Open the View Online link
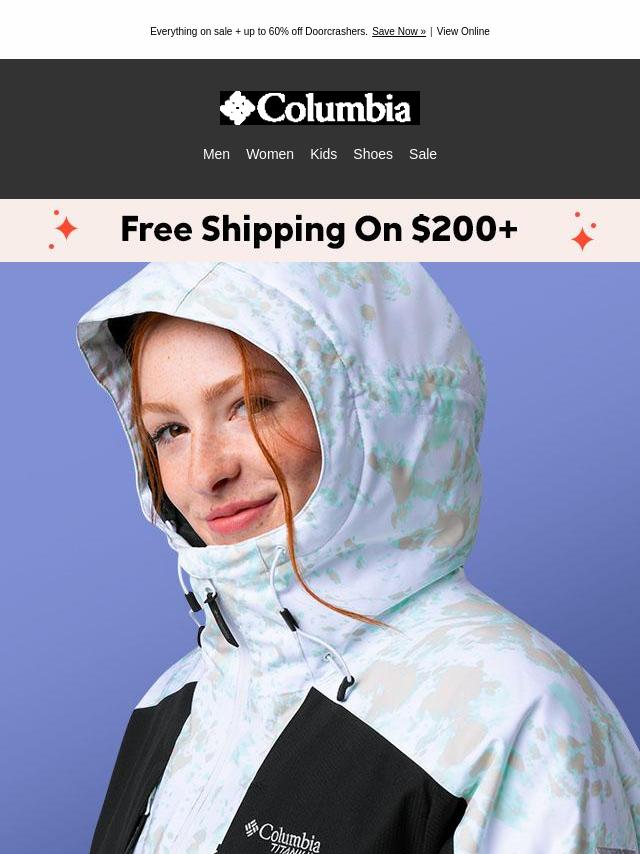 (463, 32)
